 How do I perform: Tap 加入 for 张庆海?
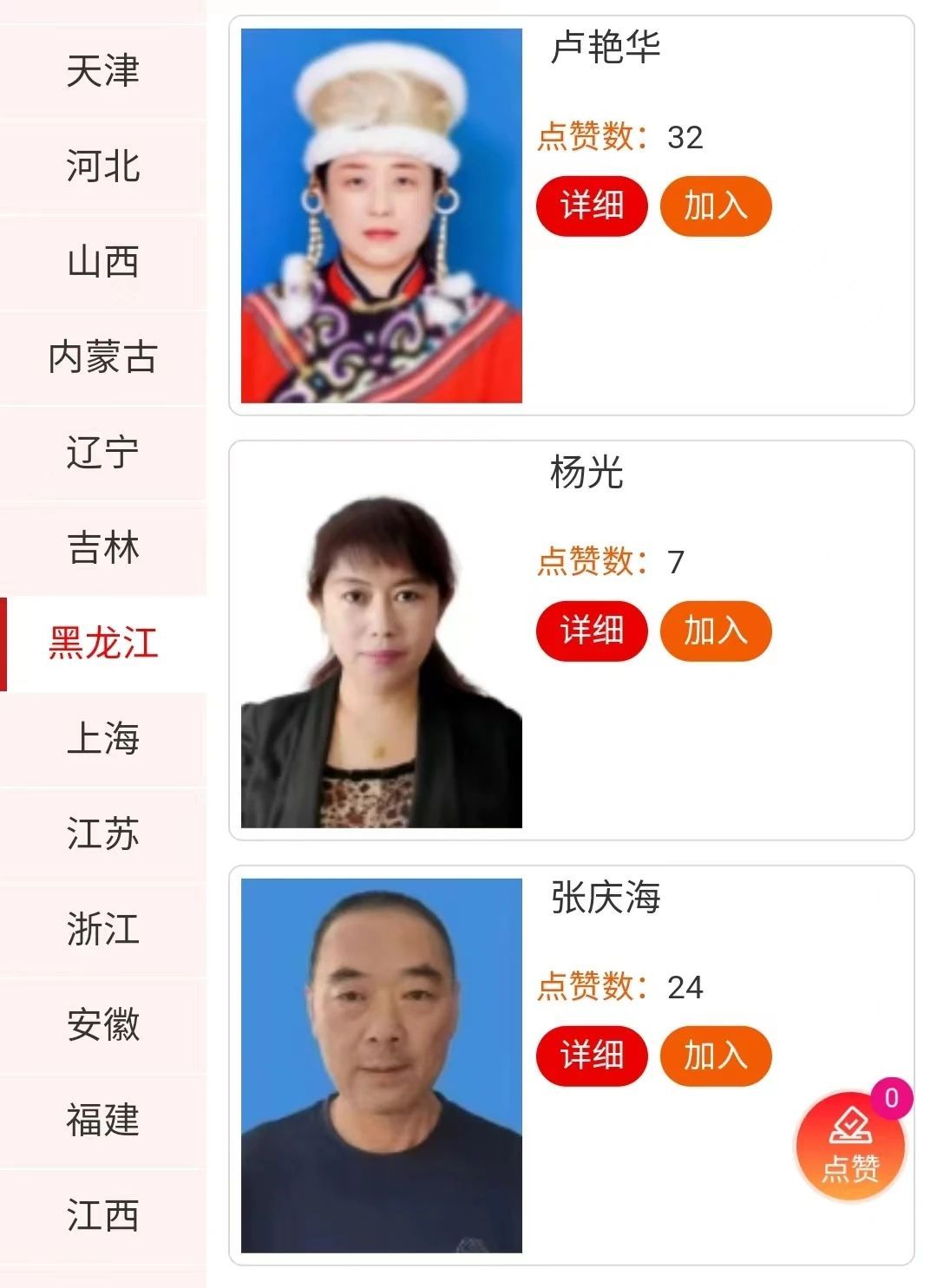point(716,1056)
